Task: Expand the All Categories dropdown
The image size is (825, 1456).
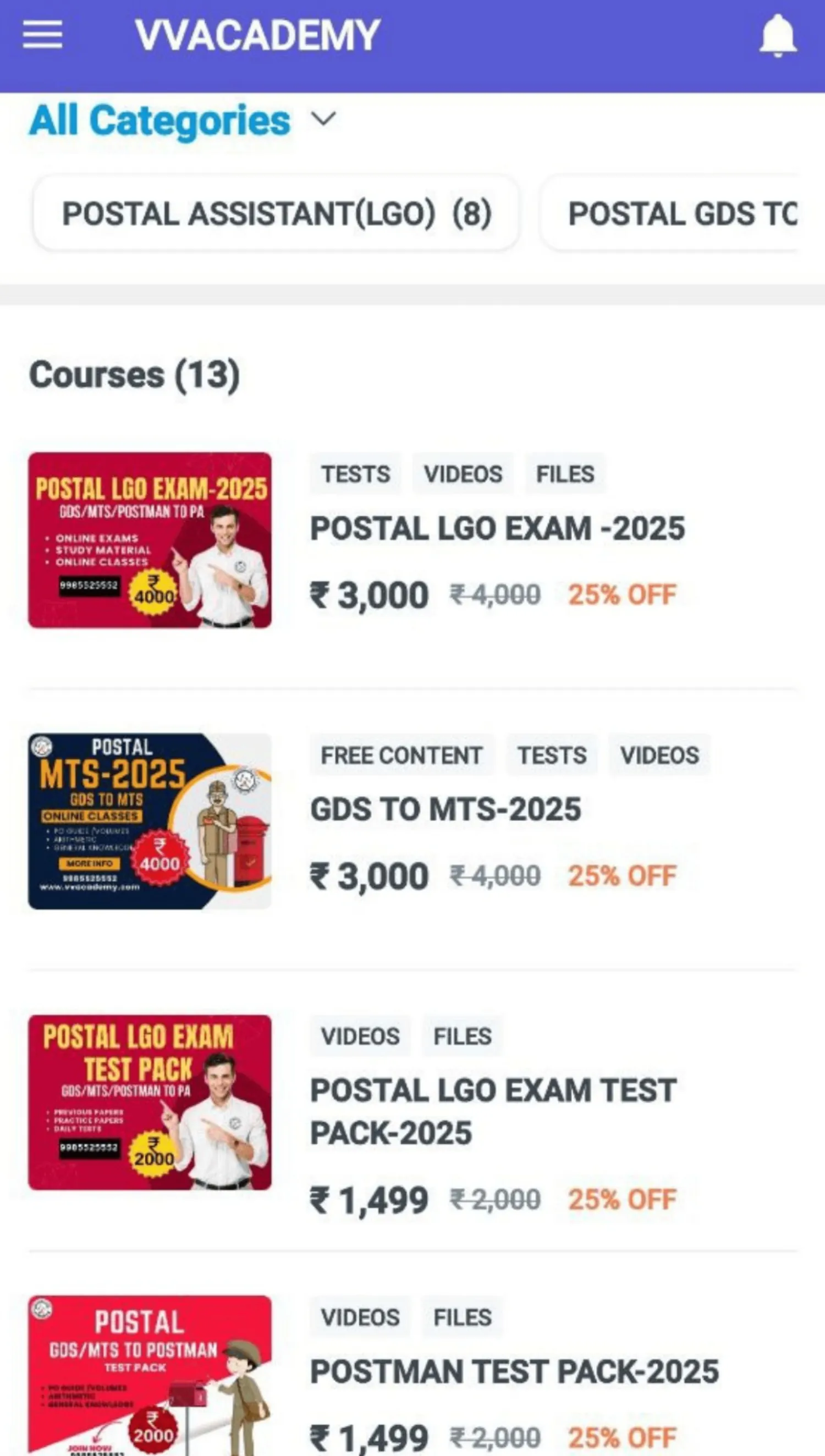Action: (183, 120)
